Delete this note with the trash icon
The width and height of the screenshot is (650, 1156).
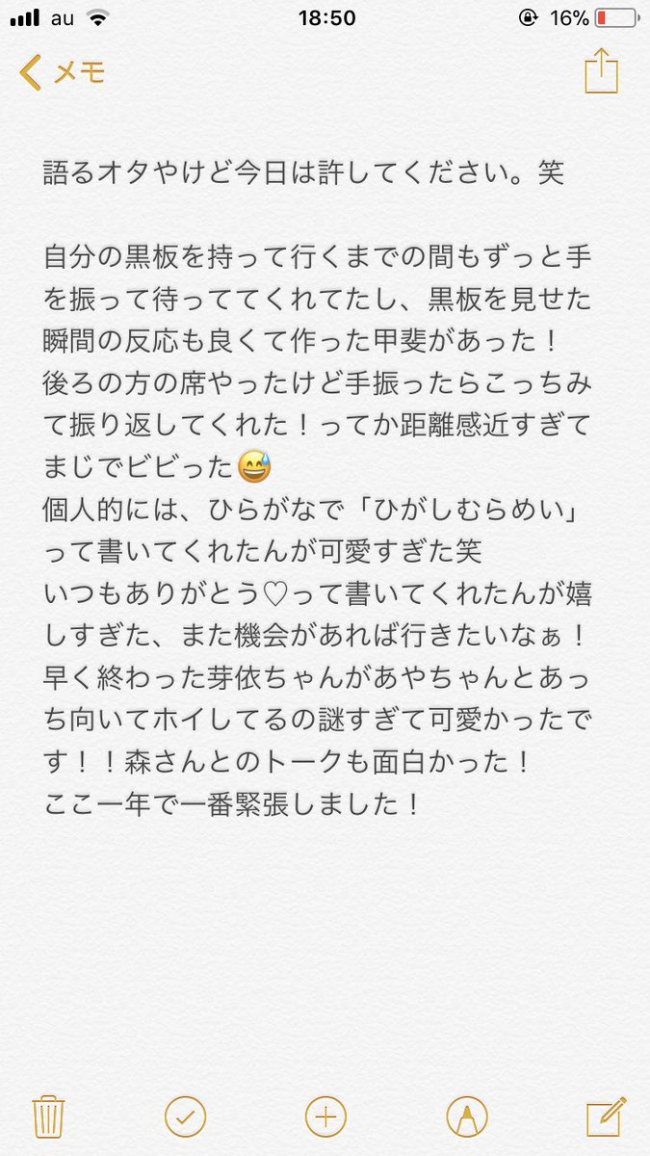tap(49, 1117)
